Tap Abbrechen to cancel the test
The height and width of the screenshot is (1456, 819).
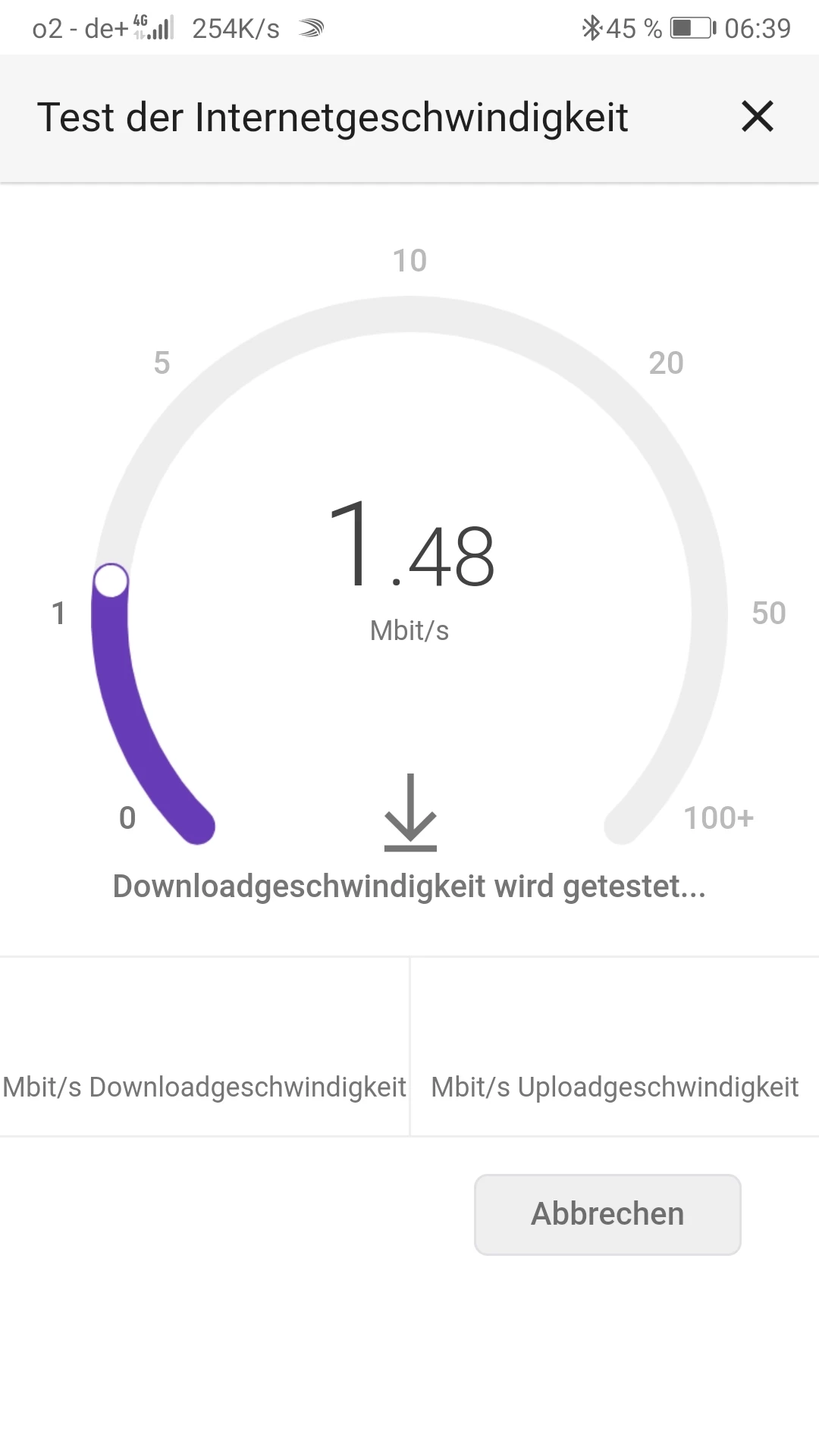coord(607,1214)
